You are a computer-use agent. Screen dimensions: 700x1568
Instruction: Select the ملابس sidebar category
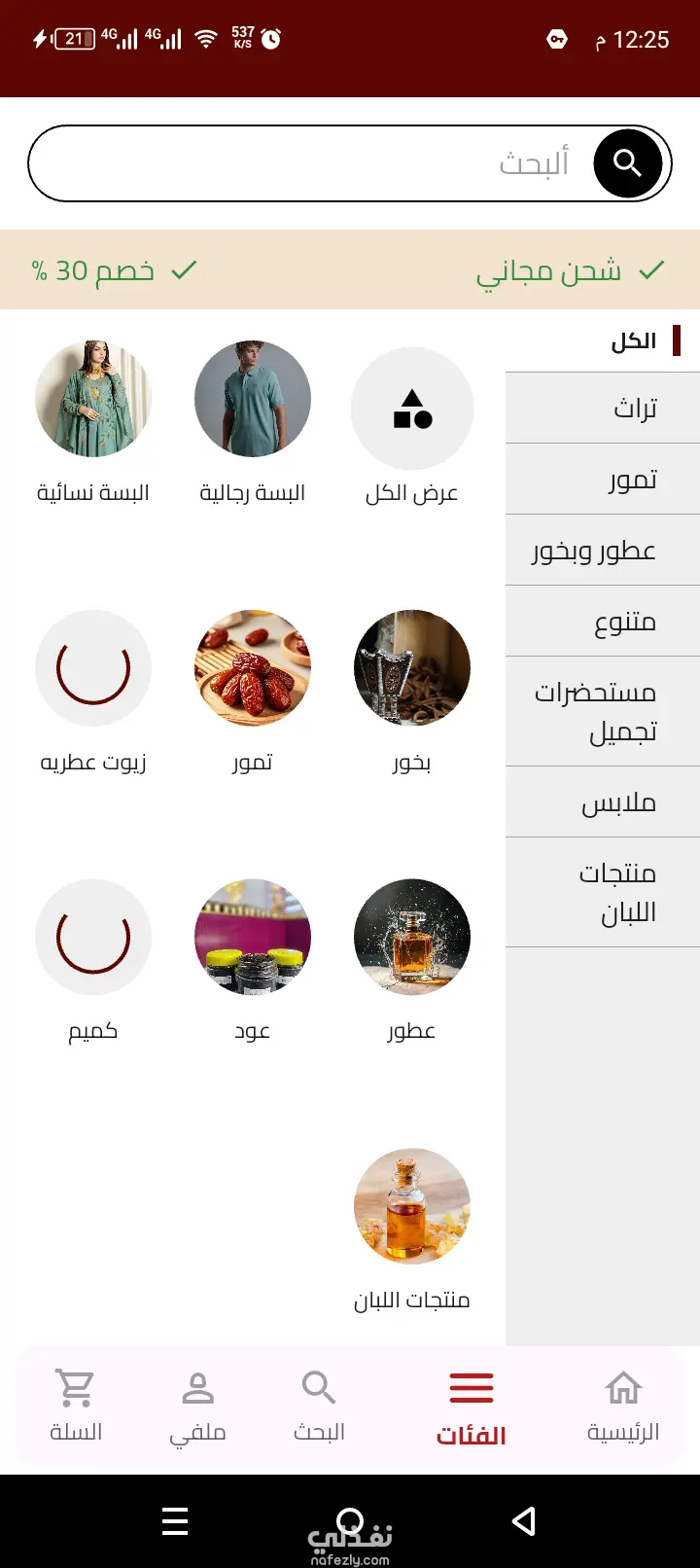pyautogui.click(x=603, y=802)
